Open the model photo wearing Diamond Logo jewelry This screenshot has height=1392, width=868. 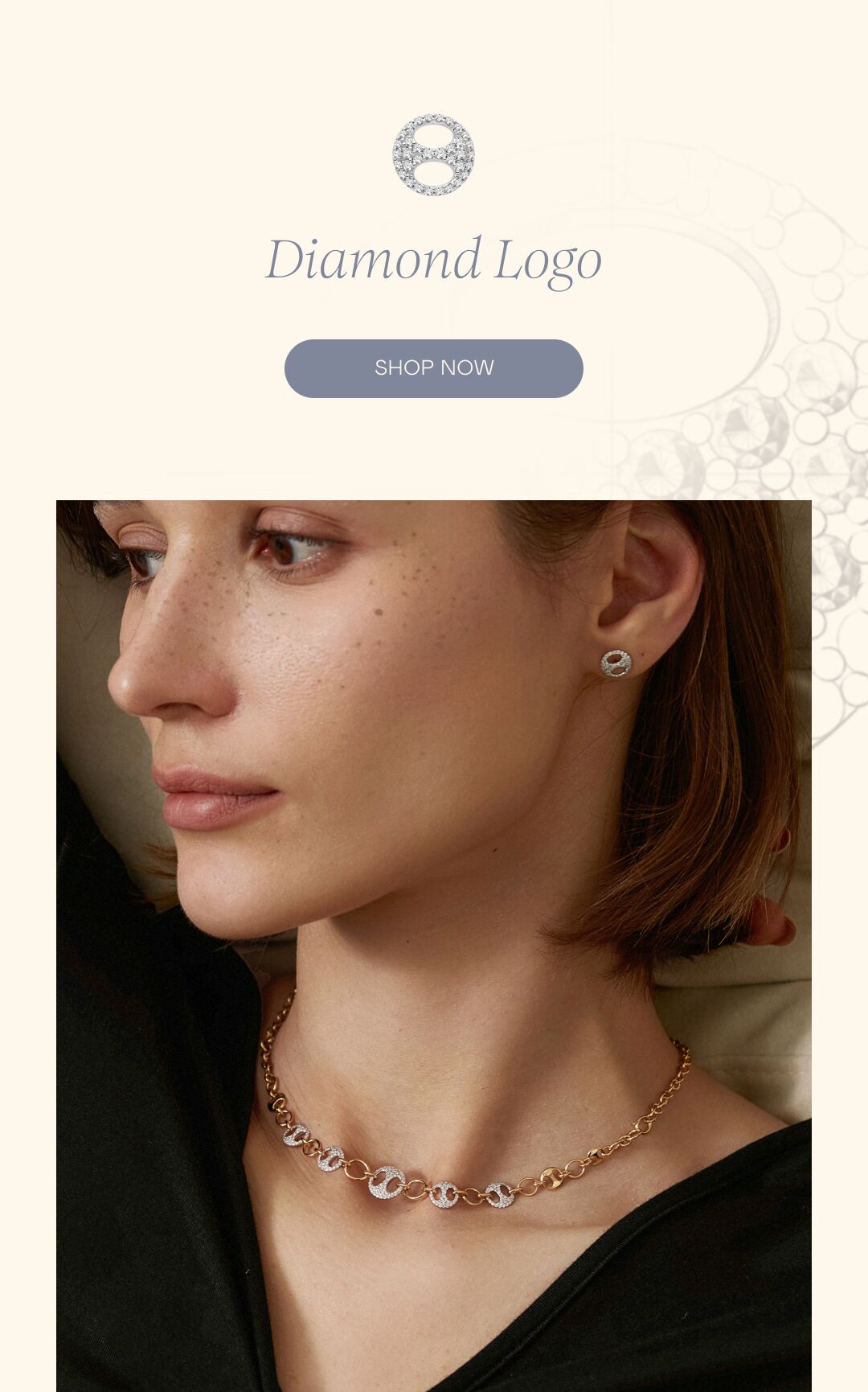pos(433,945)
